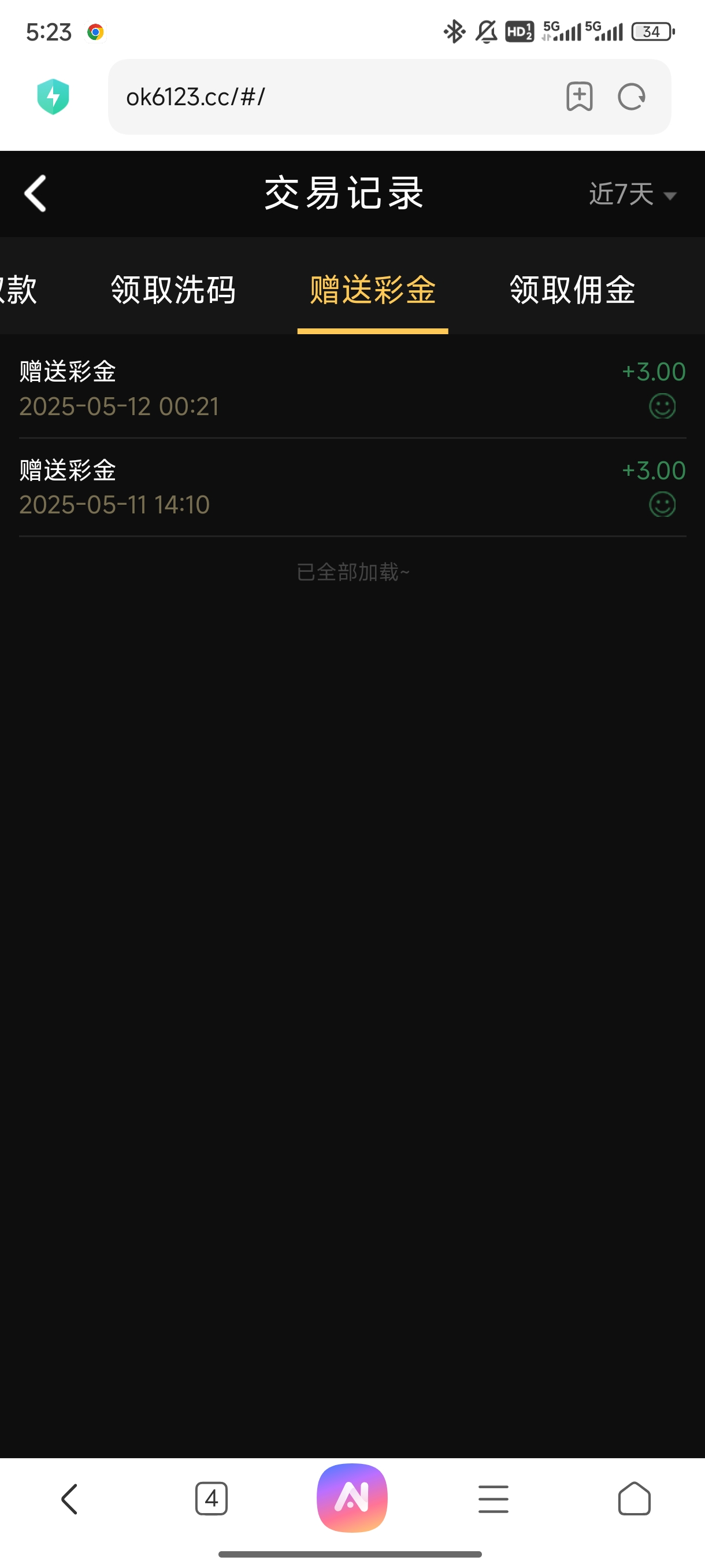705x1568 pixels.
Task: Open the browser AI assistant center button
Action: tap(352, 1498)
